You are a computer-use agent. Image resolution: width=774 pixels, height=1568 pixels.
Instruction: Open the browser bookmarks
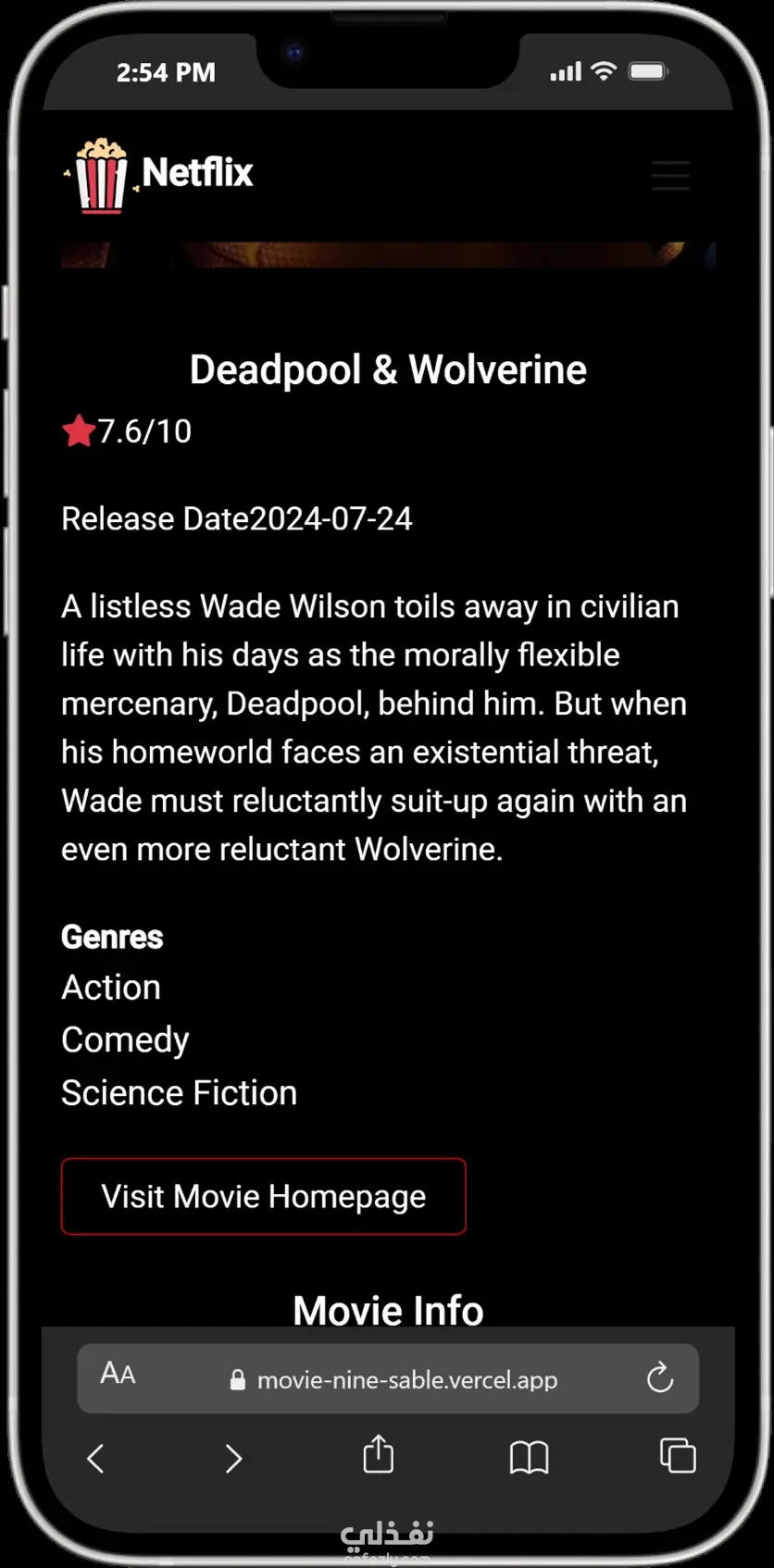coord(529,1458)
